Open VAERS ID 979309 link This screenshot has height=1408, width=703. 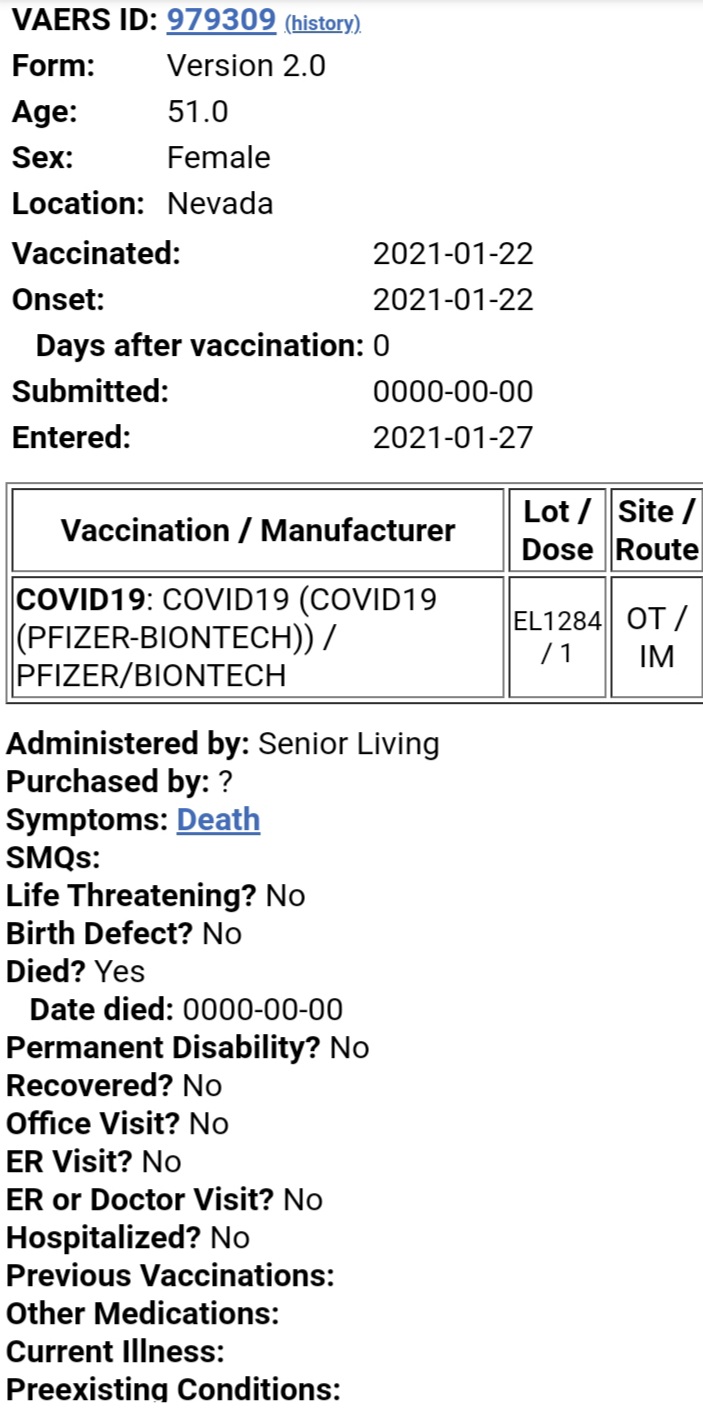click(x=221, y=18)
